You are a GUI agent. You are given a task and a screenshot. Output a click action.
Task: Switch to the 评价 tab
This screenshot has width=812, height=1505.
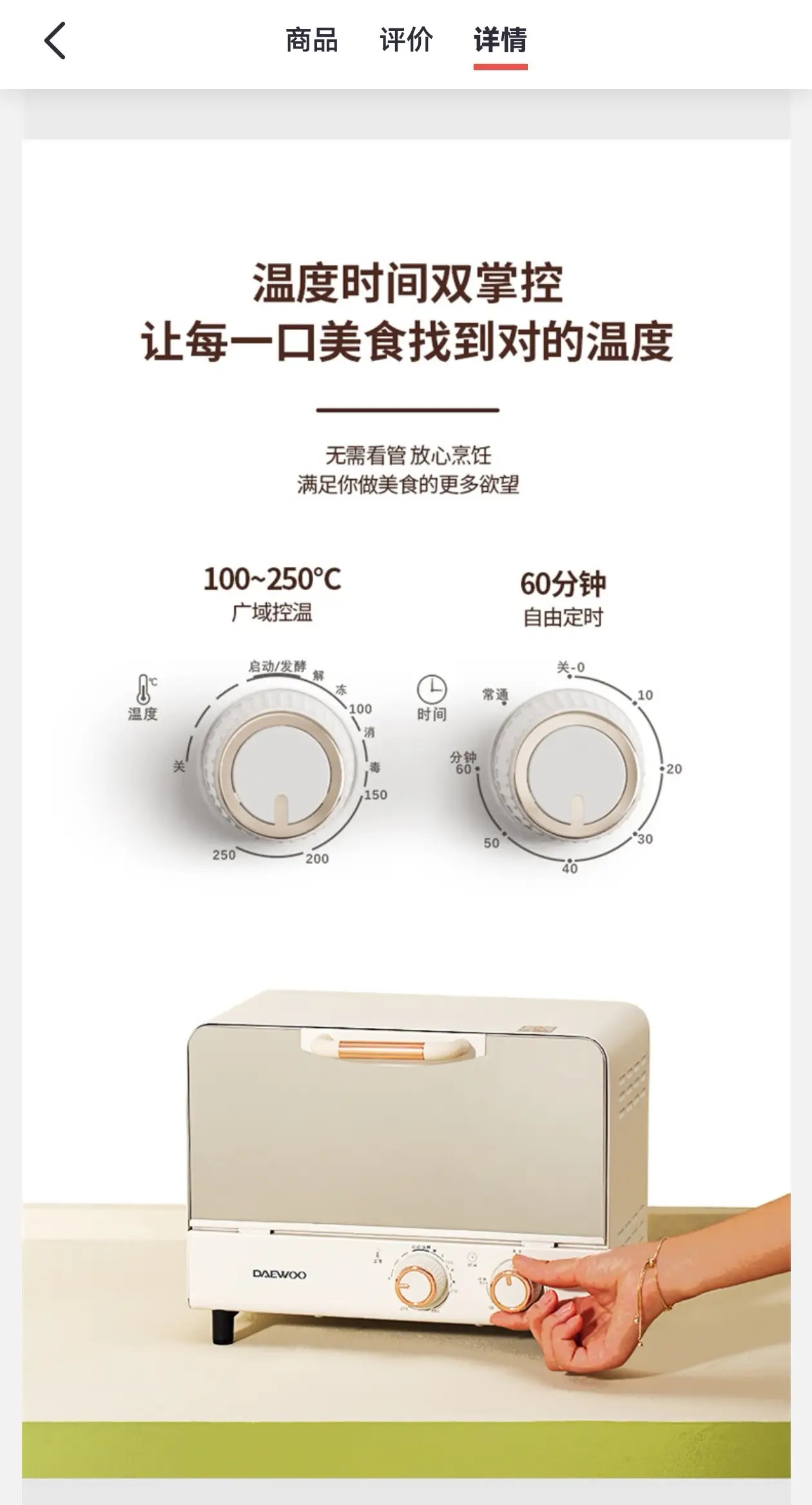tap(406, 41)
